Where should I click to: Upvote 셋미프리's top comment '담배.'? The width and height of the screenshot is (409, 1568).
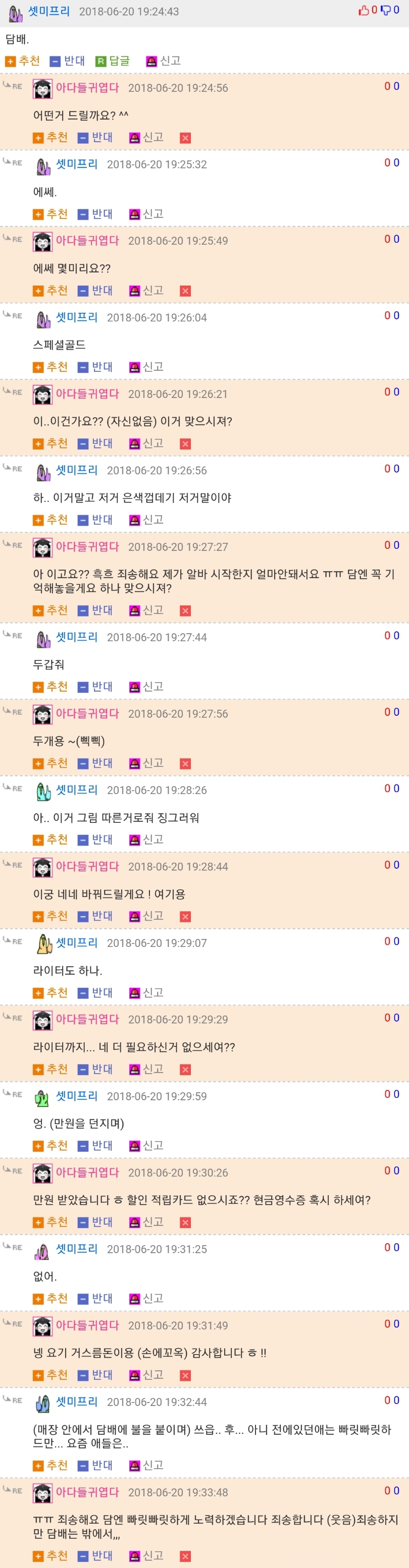(23, 61)
